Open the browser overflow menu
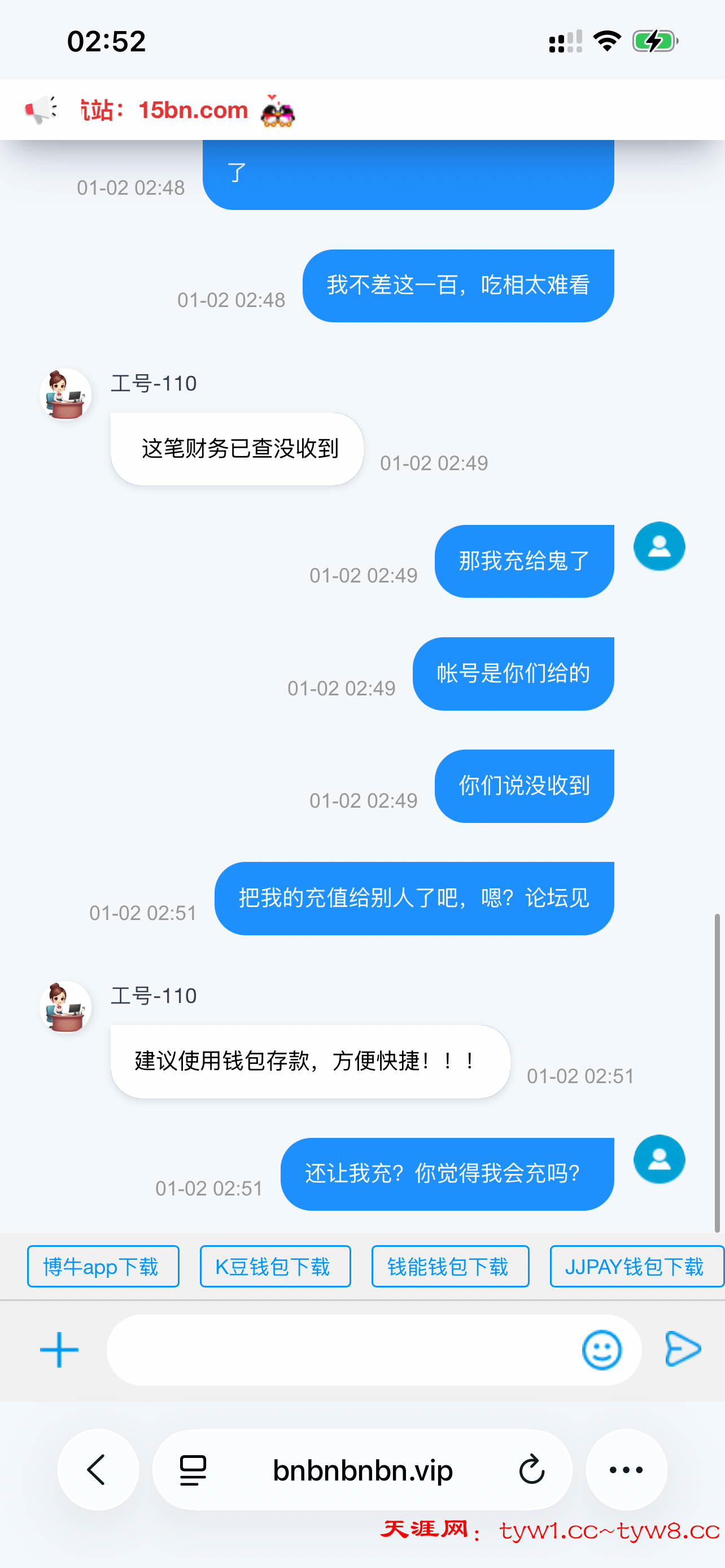725x1568 pixels. coord(626,1470)
